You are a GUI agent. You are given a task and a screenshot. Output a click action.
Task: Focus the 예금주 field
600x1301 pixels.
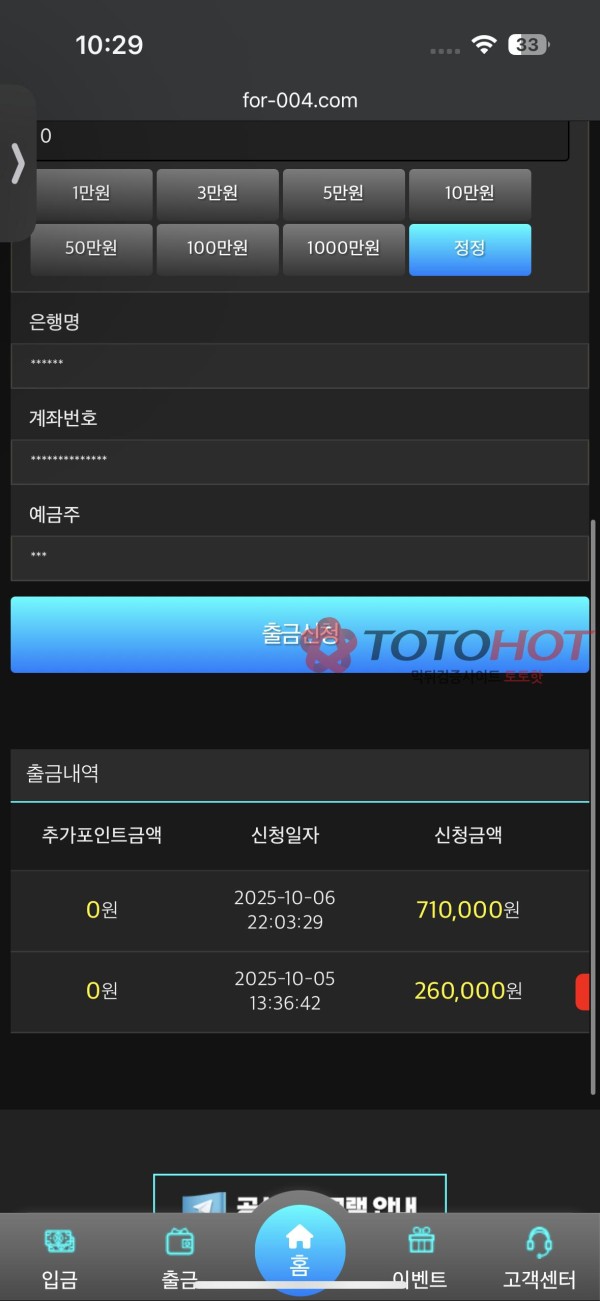pos(300,557)
